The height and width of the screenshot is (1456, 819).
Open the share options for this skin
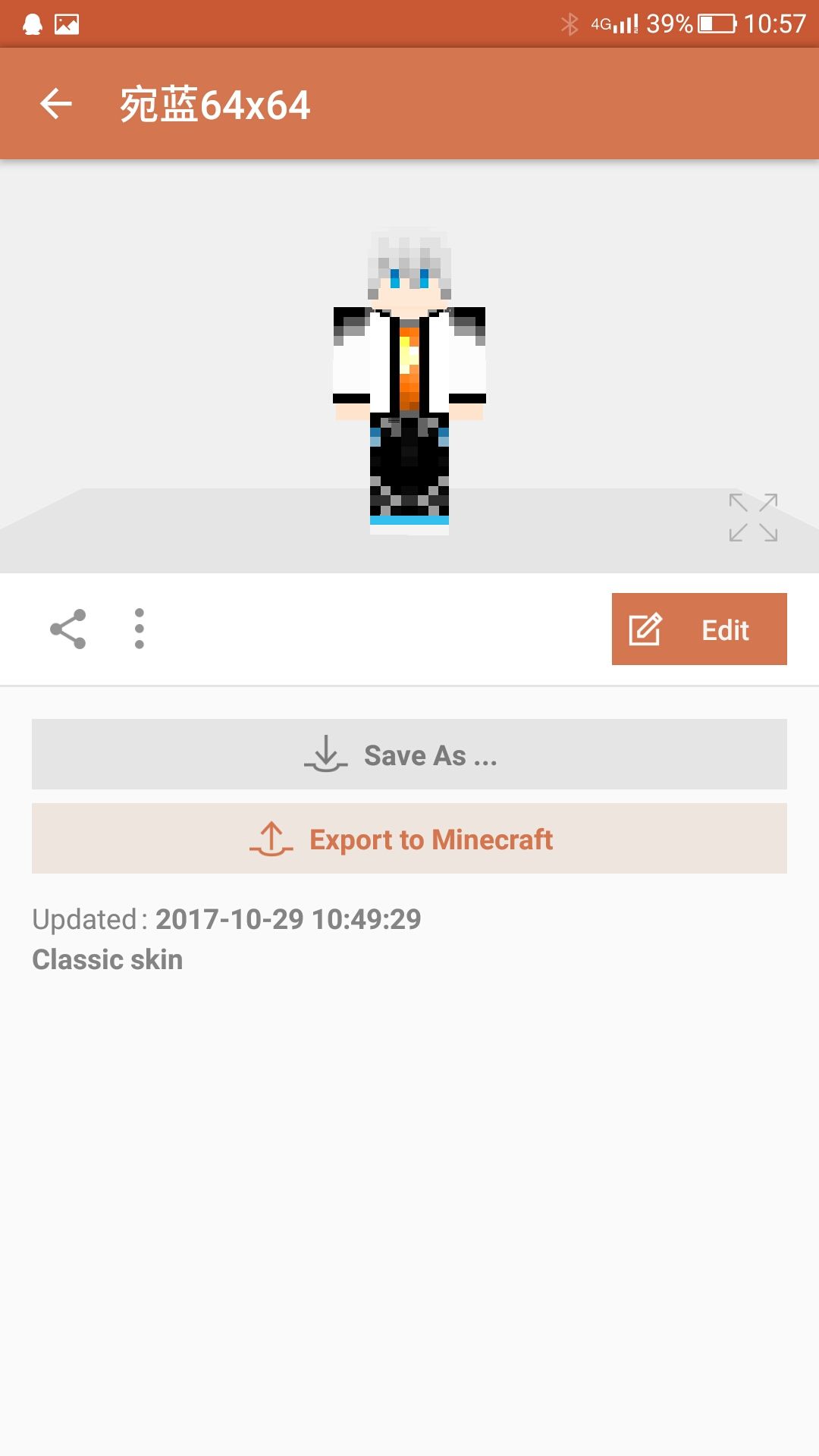[69, 629]
